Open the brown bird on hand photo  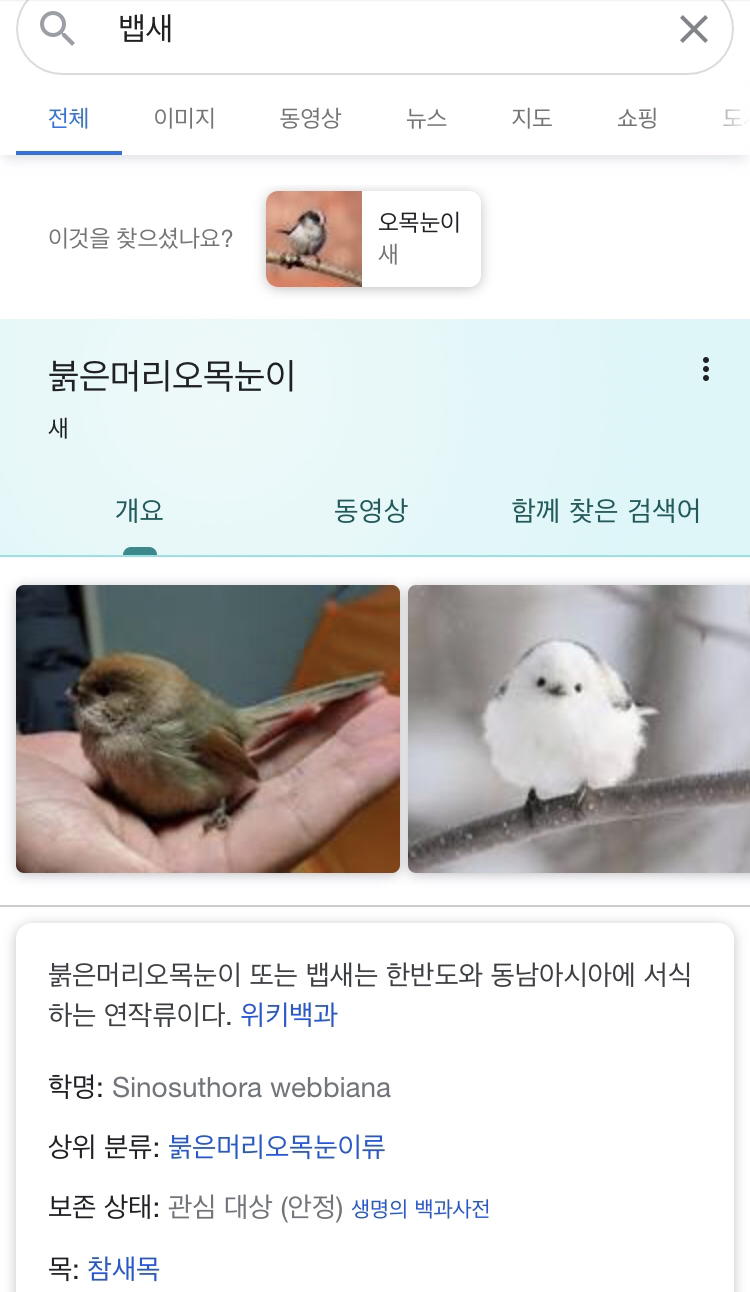(x=208, y=728)
